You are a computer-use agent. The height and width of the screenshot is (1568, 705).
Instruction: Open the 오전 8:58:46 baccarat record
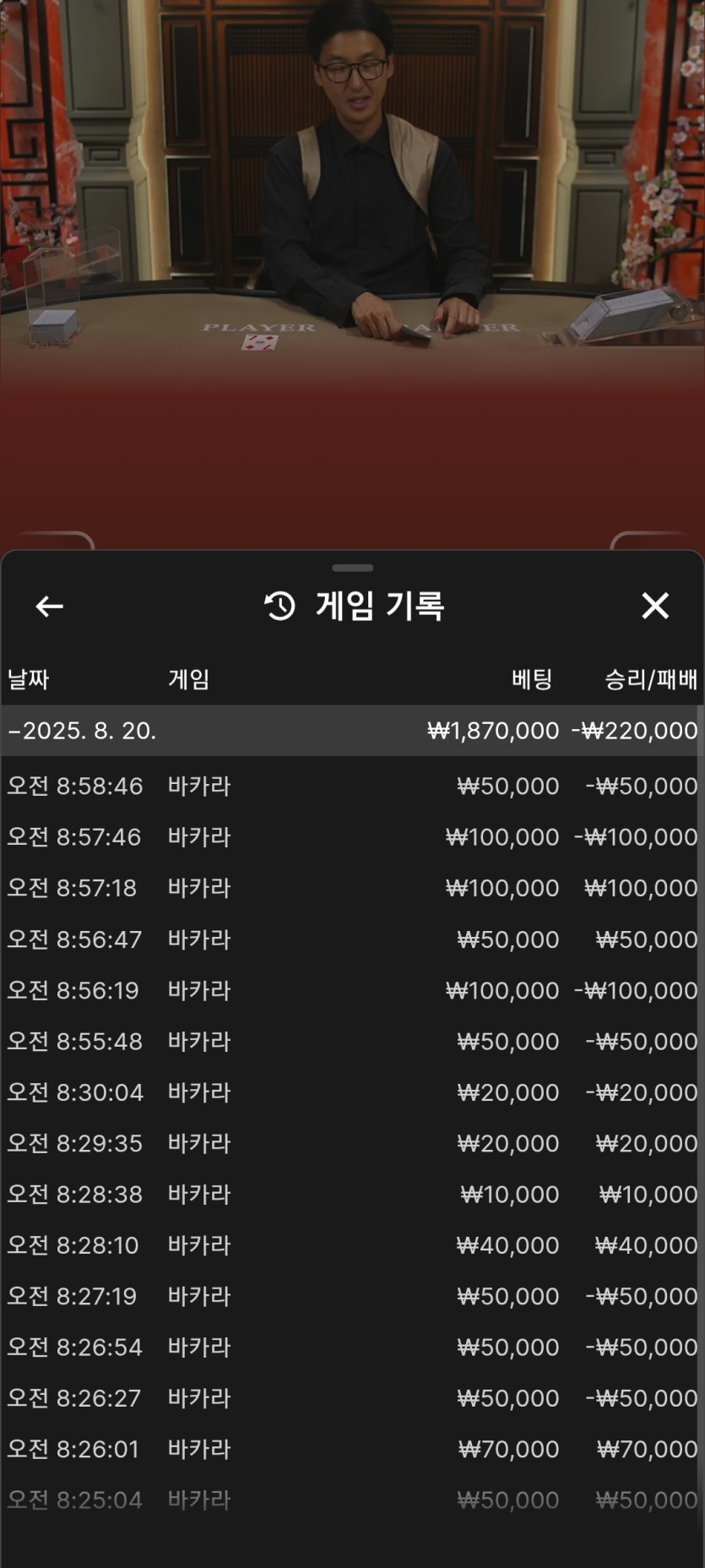click(352, 787)
